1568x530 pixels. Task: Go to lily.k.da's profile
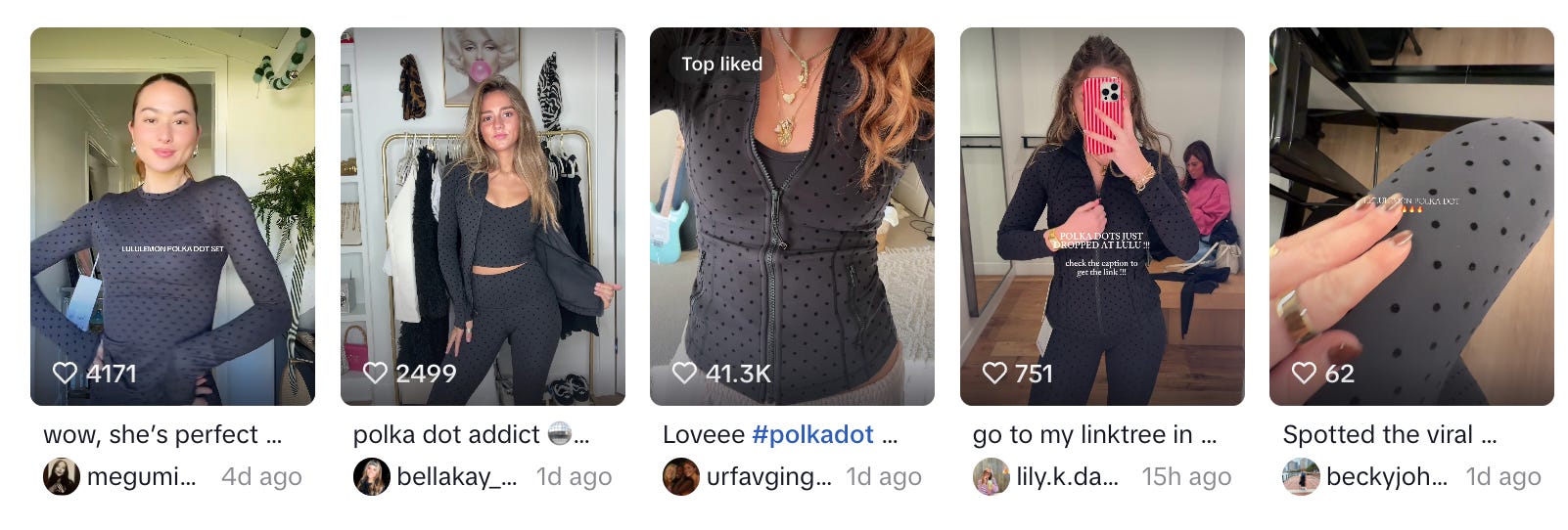click(x=1045, y=476)
